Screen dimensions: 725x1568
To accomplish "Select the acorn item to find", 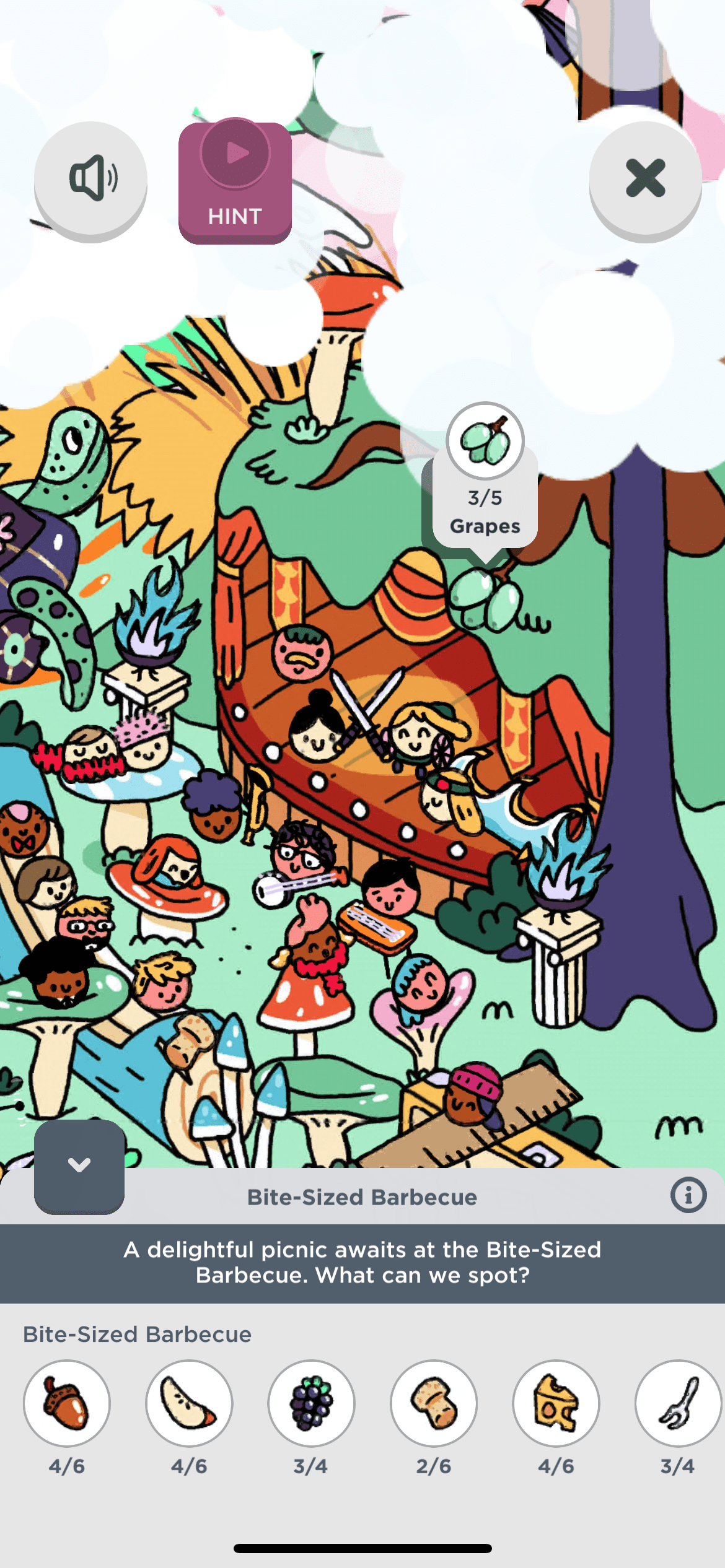I will point(67,1403).
